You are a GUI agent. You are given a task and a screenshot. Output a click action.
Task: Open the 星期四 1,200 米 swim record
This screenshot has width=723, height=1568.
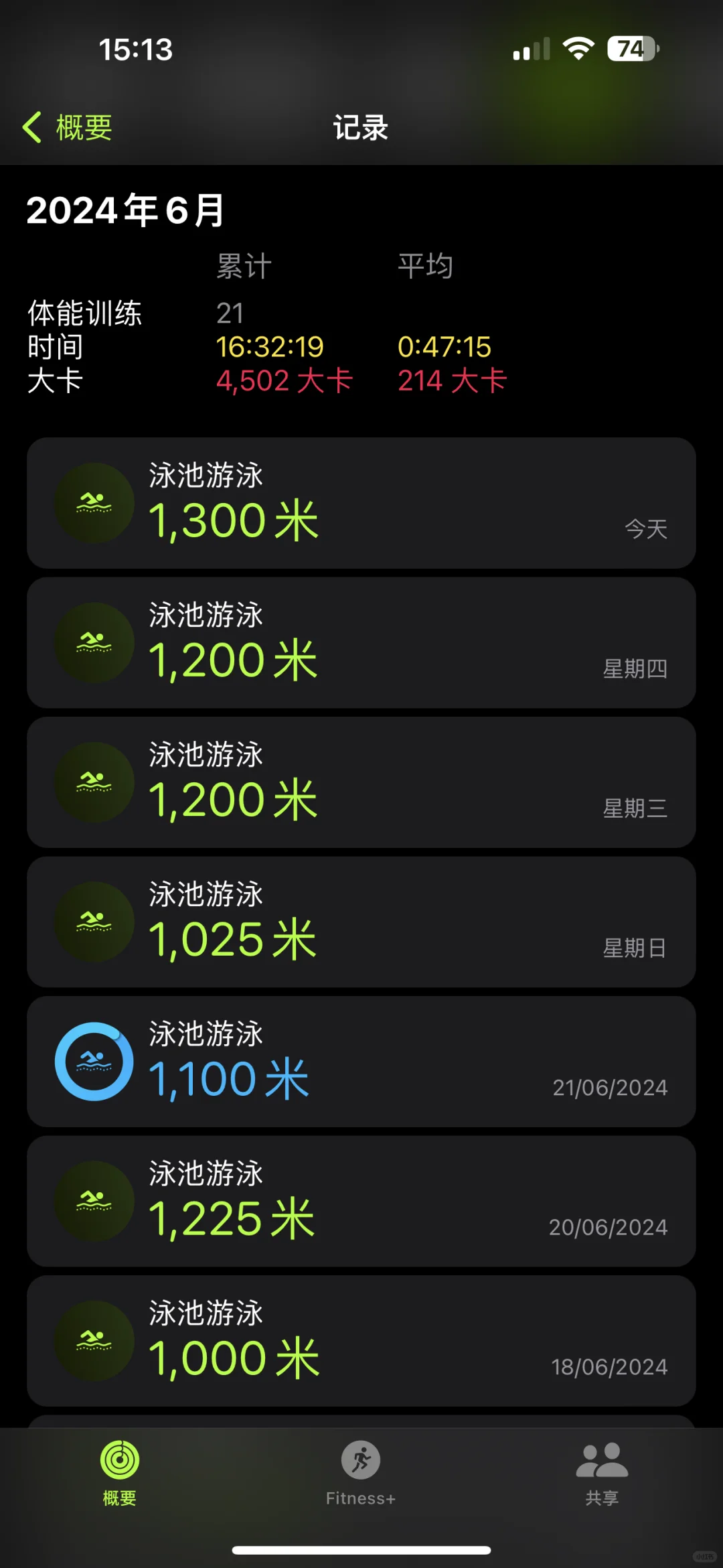tap(361, 643)
